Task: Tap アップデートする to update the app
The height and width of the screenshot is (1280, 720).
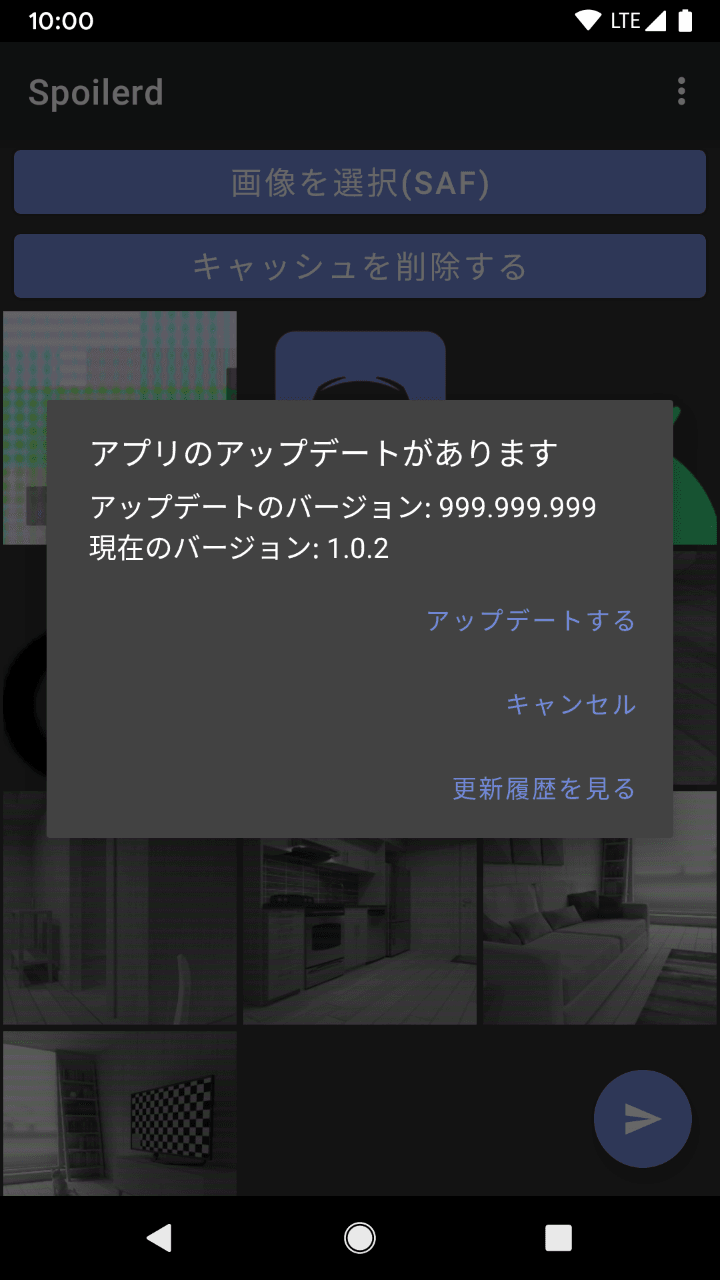Action: tap(531, 620)
